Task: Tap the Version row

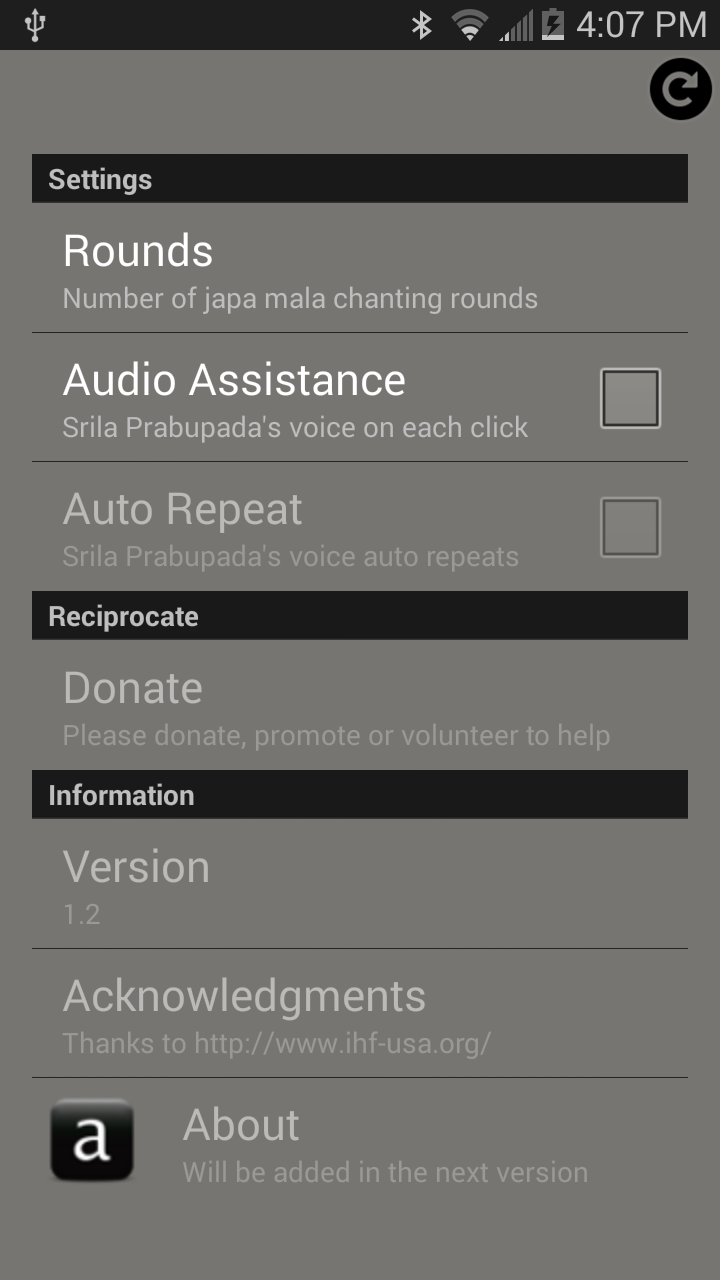Action: [x=360, y=884]
